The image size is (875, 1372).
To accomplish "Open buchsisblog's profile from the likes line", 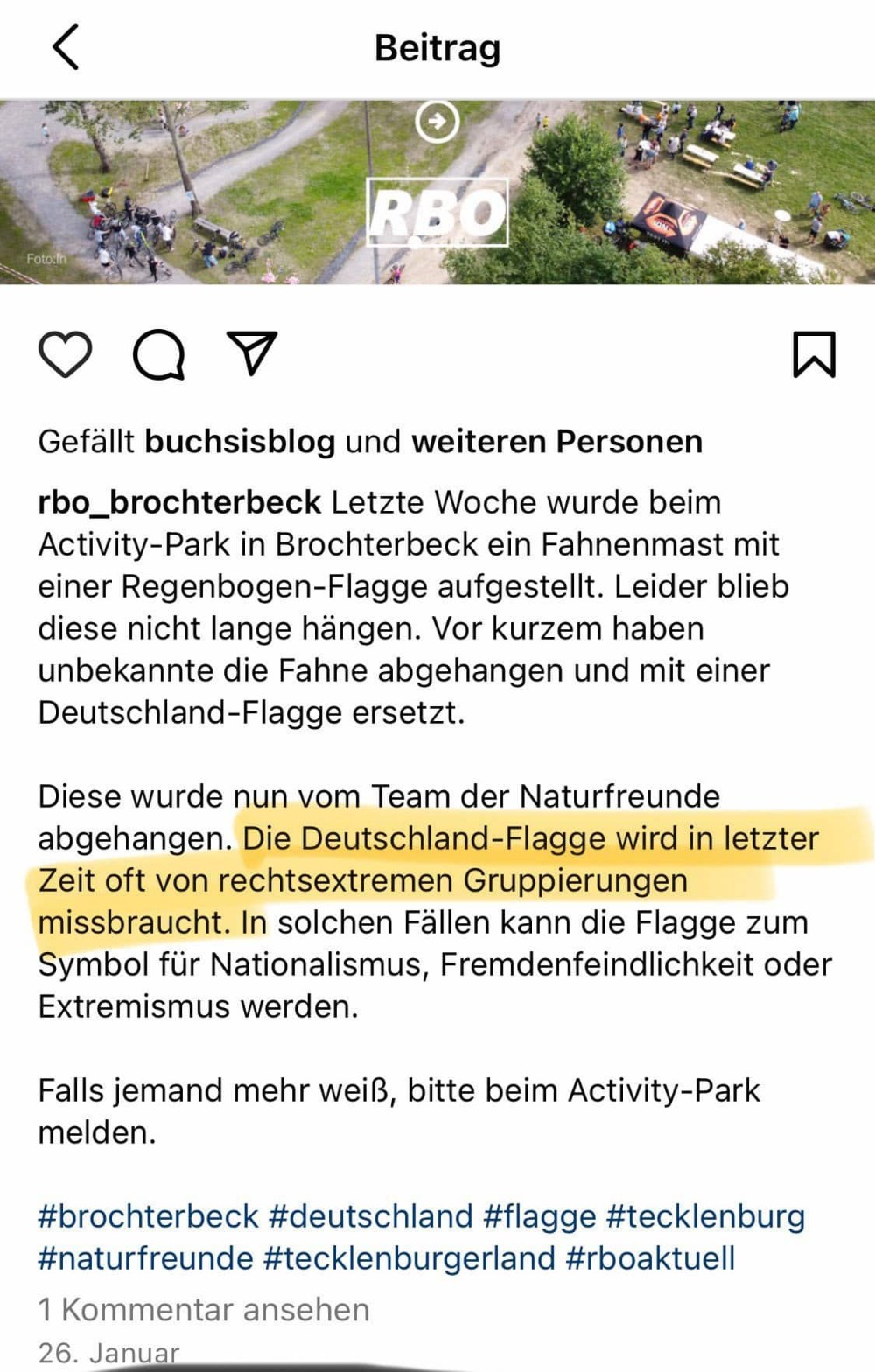I will tap(240, 442).
